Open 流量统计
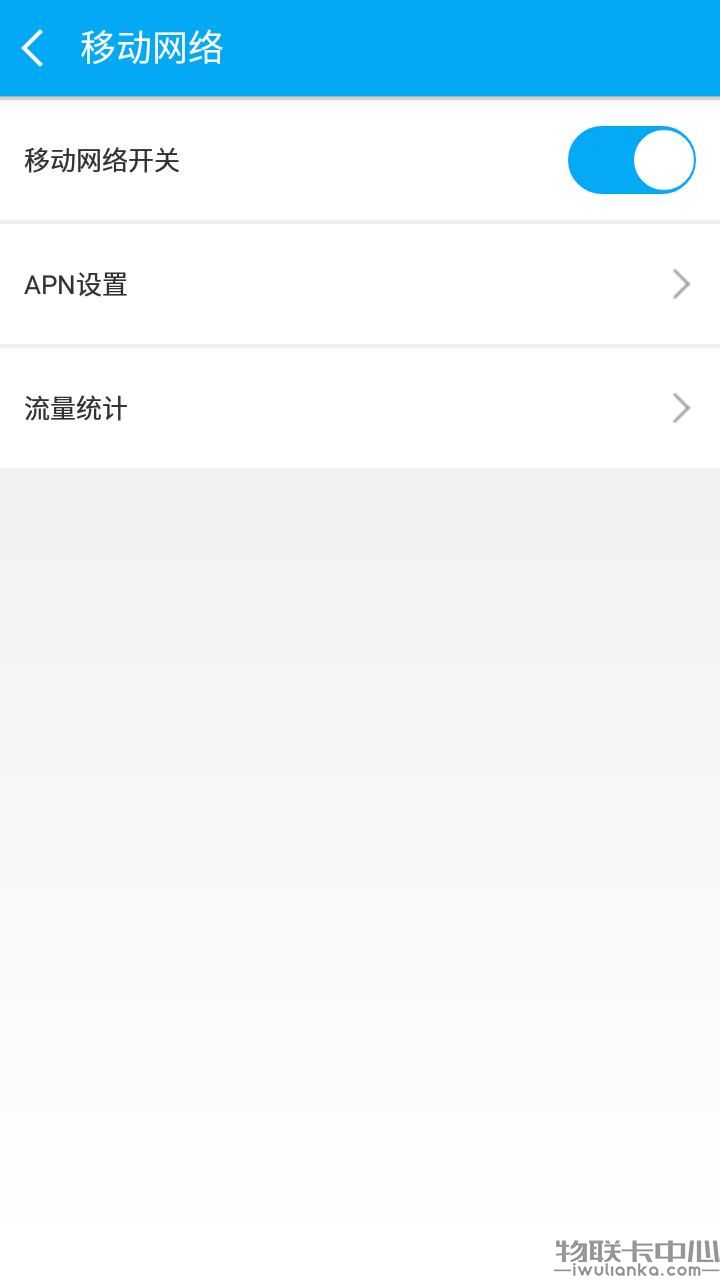 click(360, 408)
